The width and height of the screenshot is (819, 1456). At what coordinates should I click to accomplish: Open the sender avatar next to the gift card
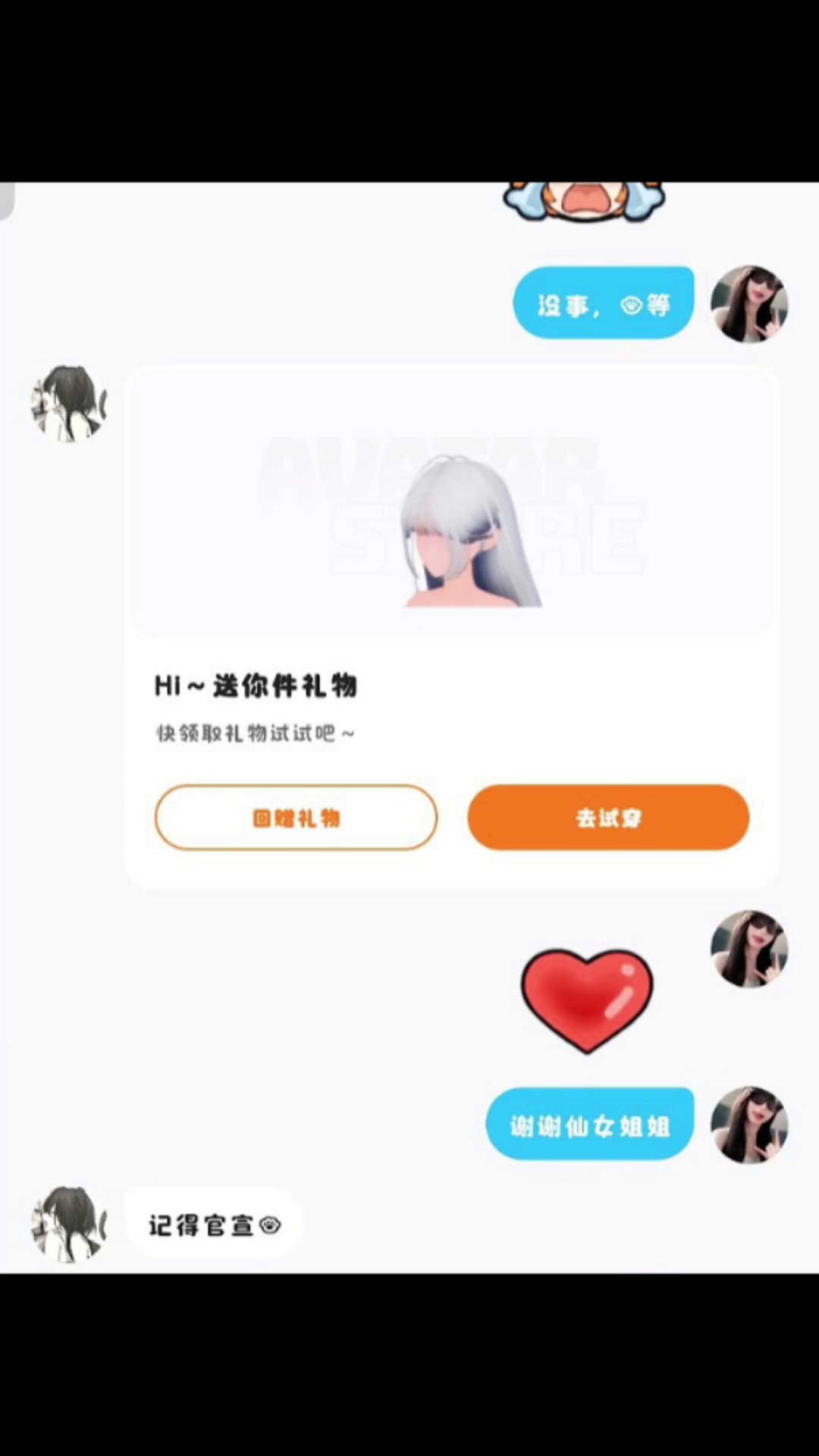click(x=69, y=403)
